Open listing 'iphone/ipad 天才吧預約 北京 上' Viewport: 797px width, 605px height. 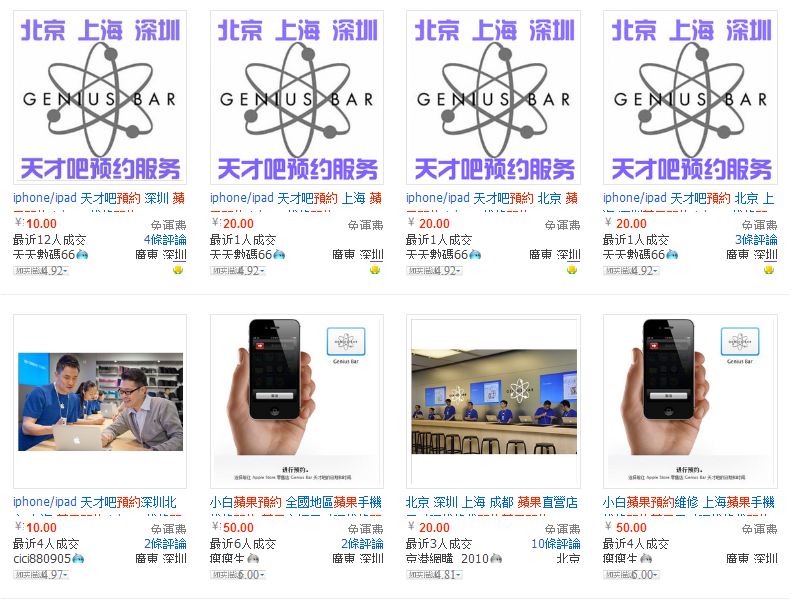(689, 198)
